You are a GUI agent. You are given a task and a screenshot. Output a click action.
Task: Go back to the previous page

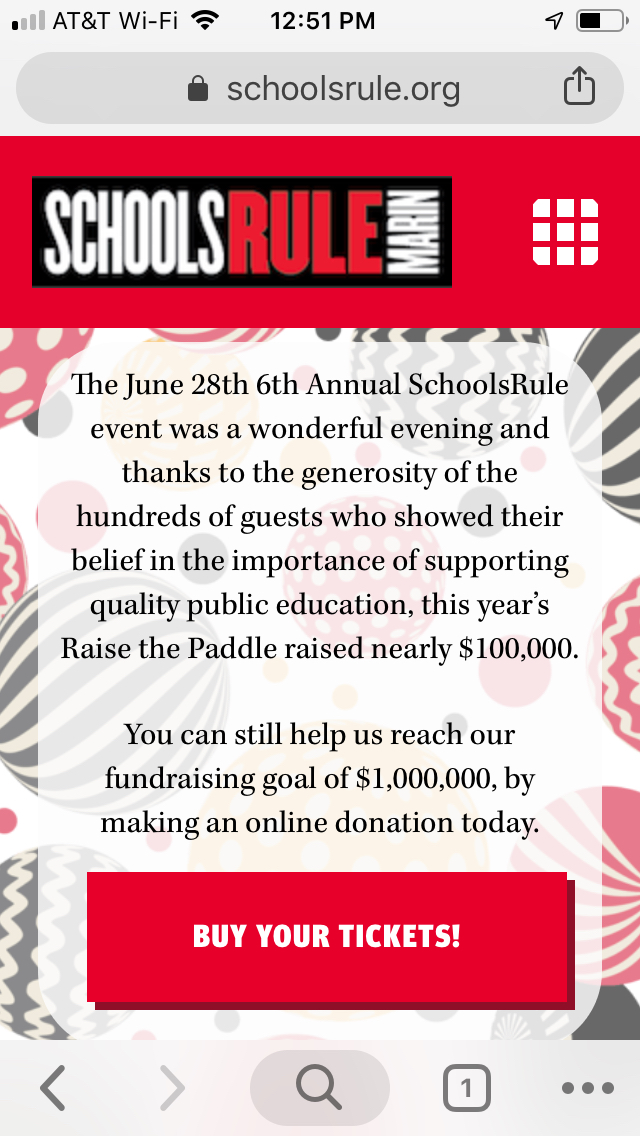53,1087
